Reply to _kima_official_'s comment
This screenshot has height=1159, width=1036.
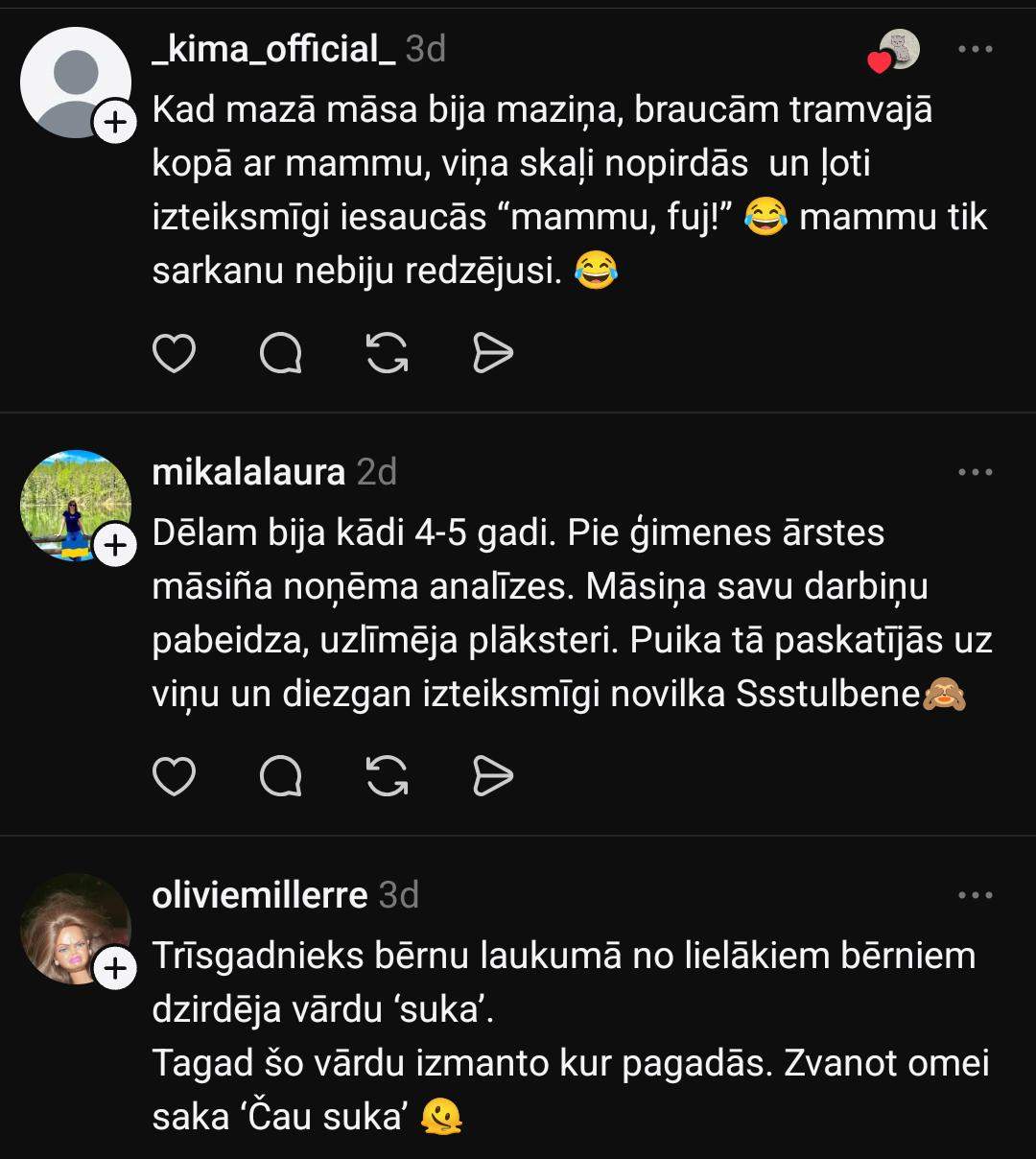click(281, 354)
